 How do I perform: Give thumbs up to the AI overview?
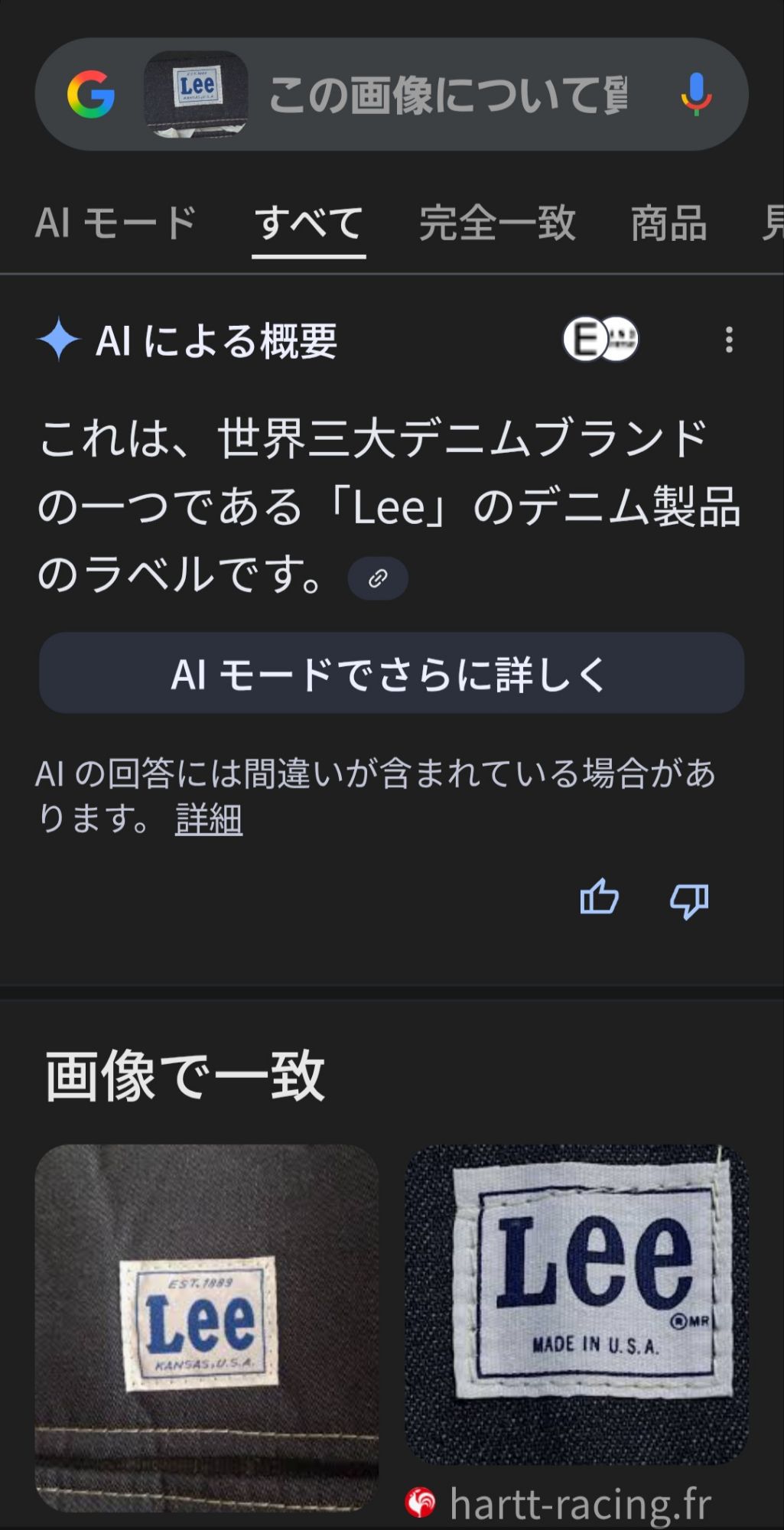click(599, 897)
